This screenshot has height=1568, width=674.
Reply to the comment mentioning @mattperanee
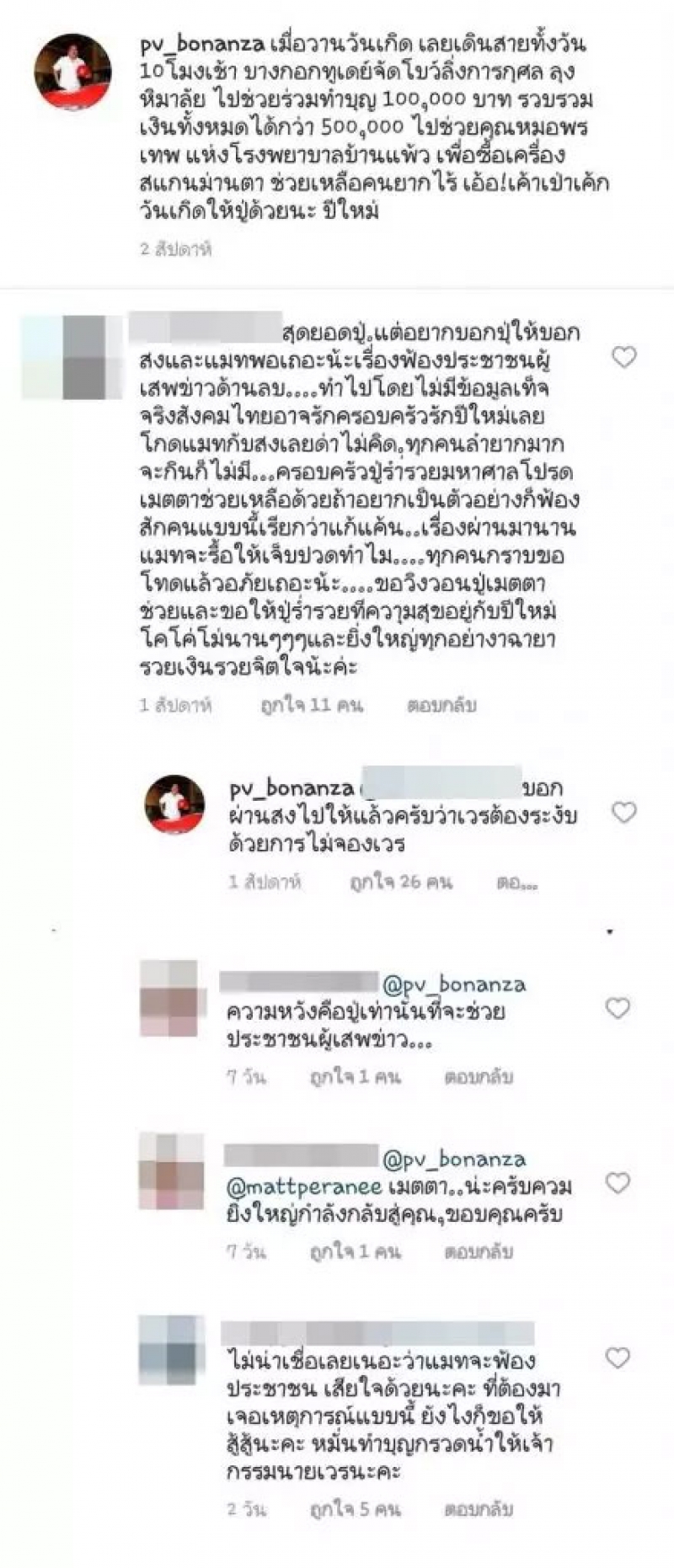click(x=479, y=1252)
